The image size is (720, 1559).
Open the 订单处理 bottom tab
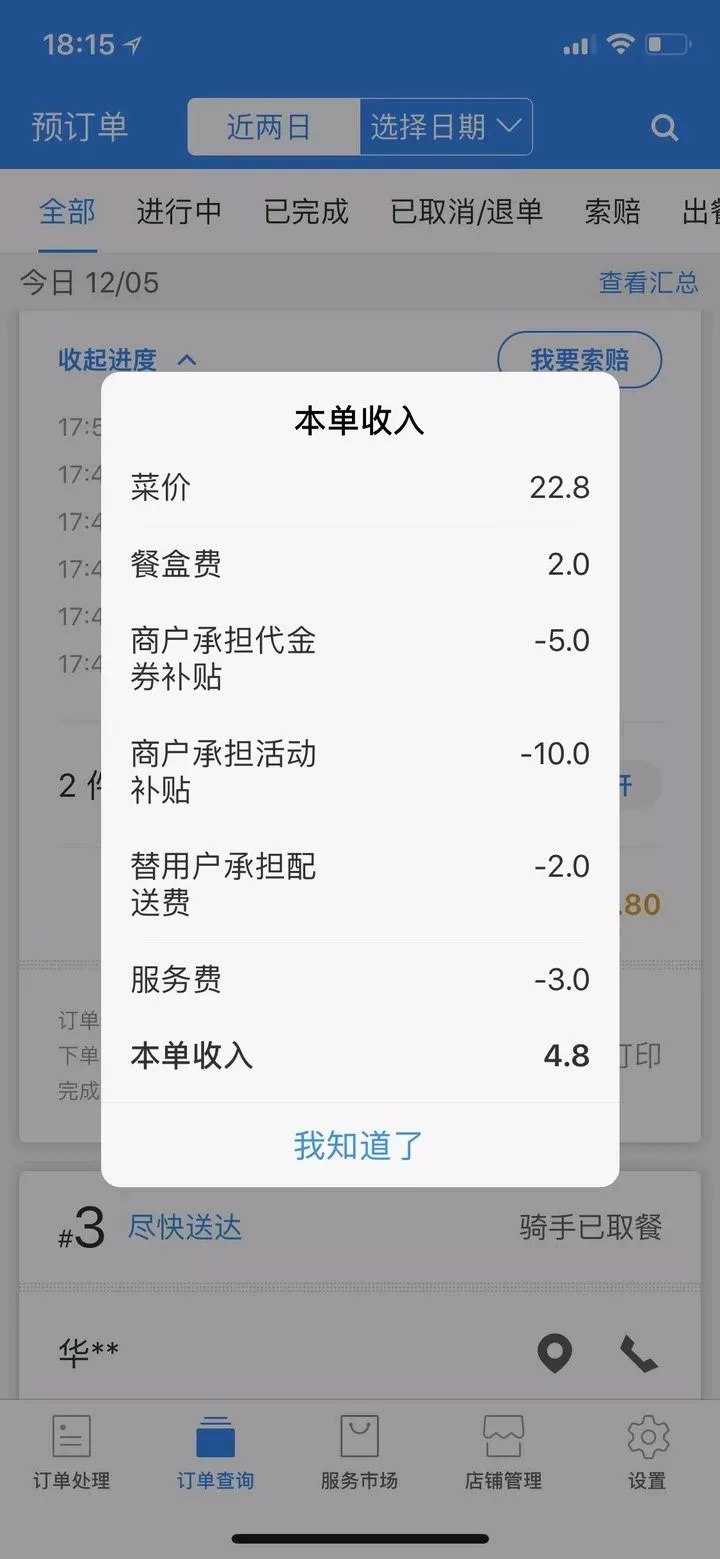(x=71, y=1454)
